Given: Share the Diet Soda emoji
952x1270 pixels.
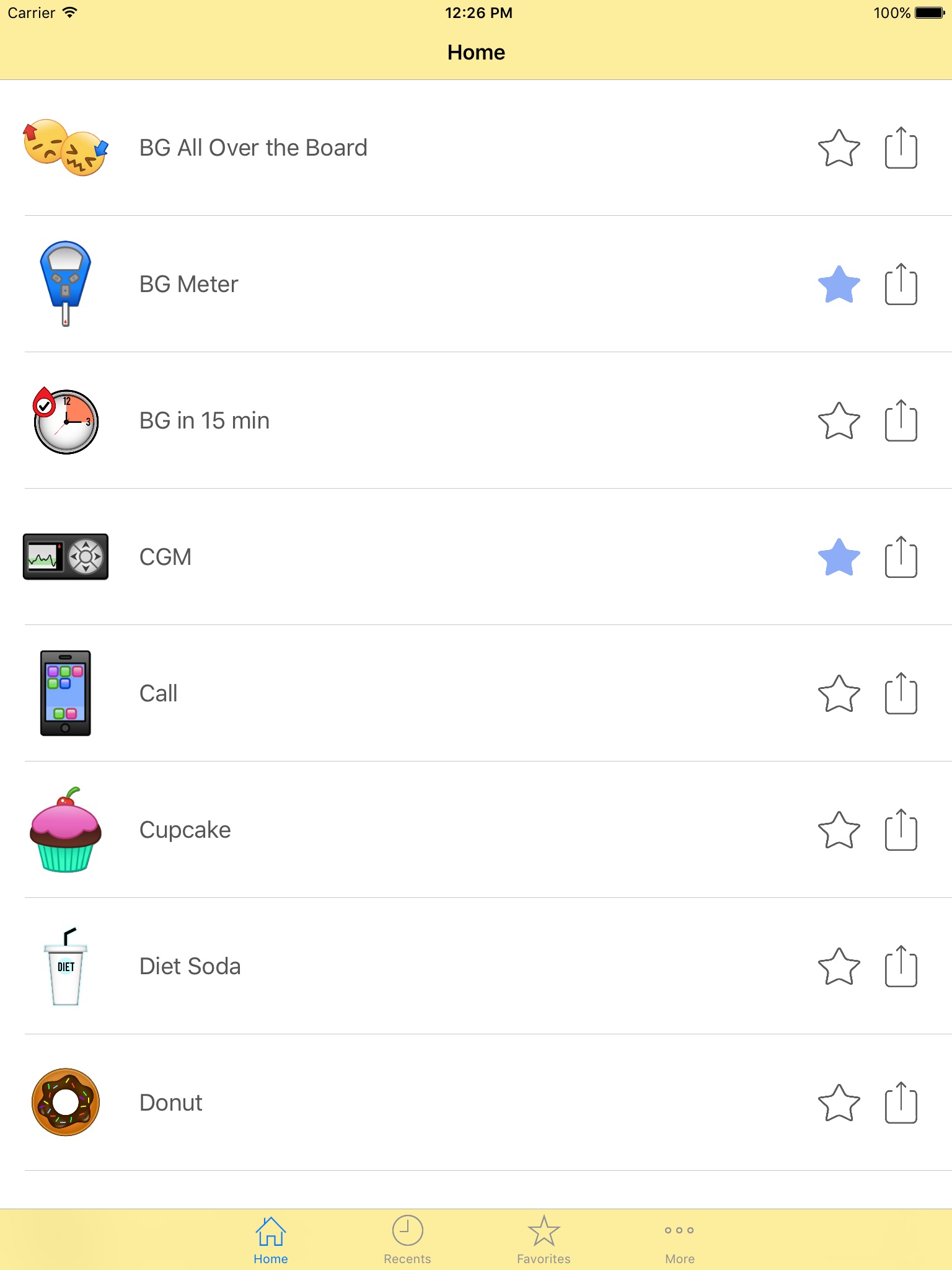Looking at the screenshot, I should point(901,967).
